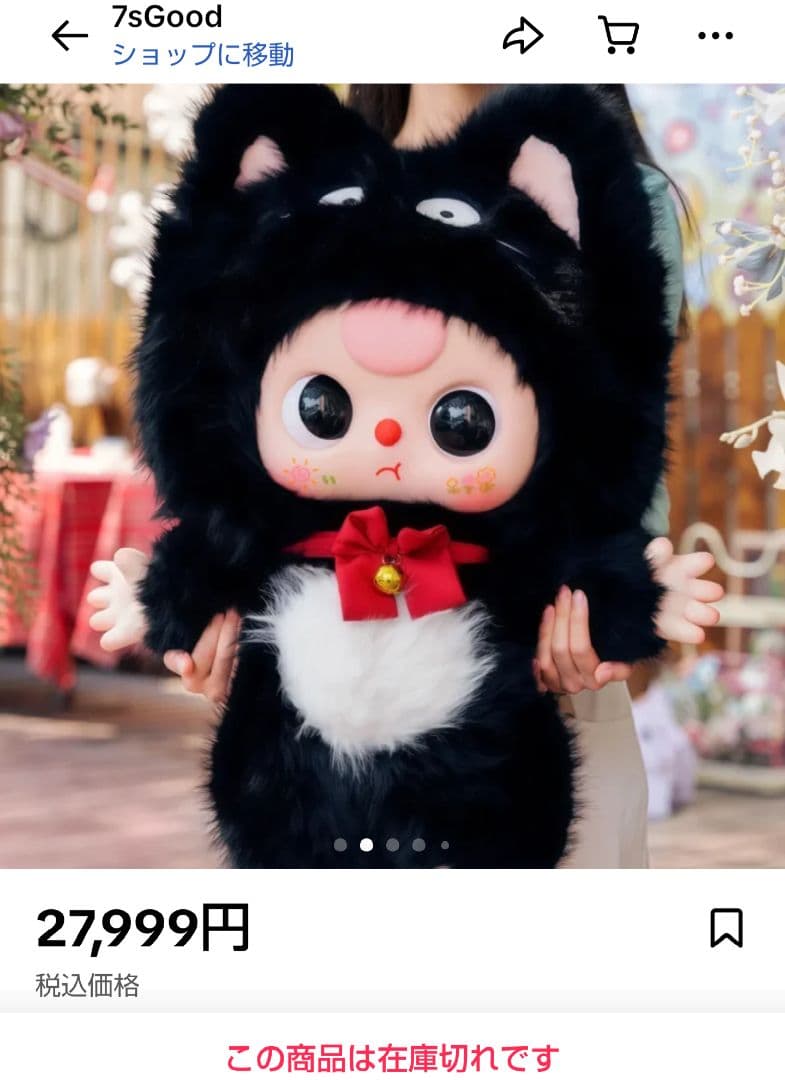This screenshot has height=1080, width=785.
Task: Tap the この商品は在庫切れです notice
Action: pyautogui.click(x=392, y=1053)
